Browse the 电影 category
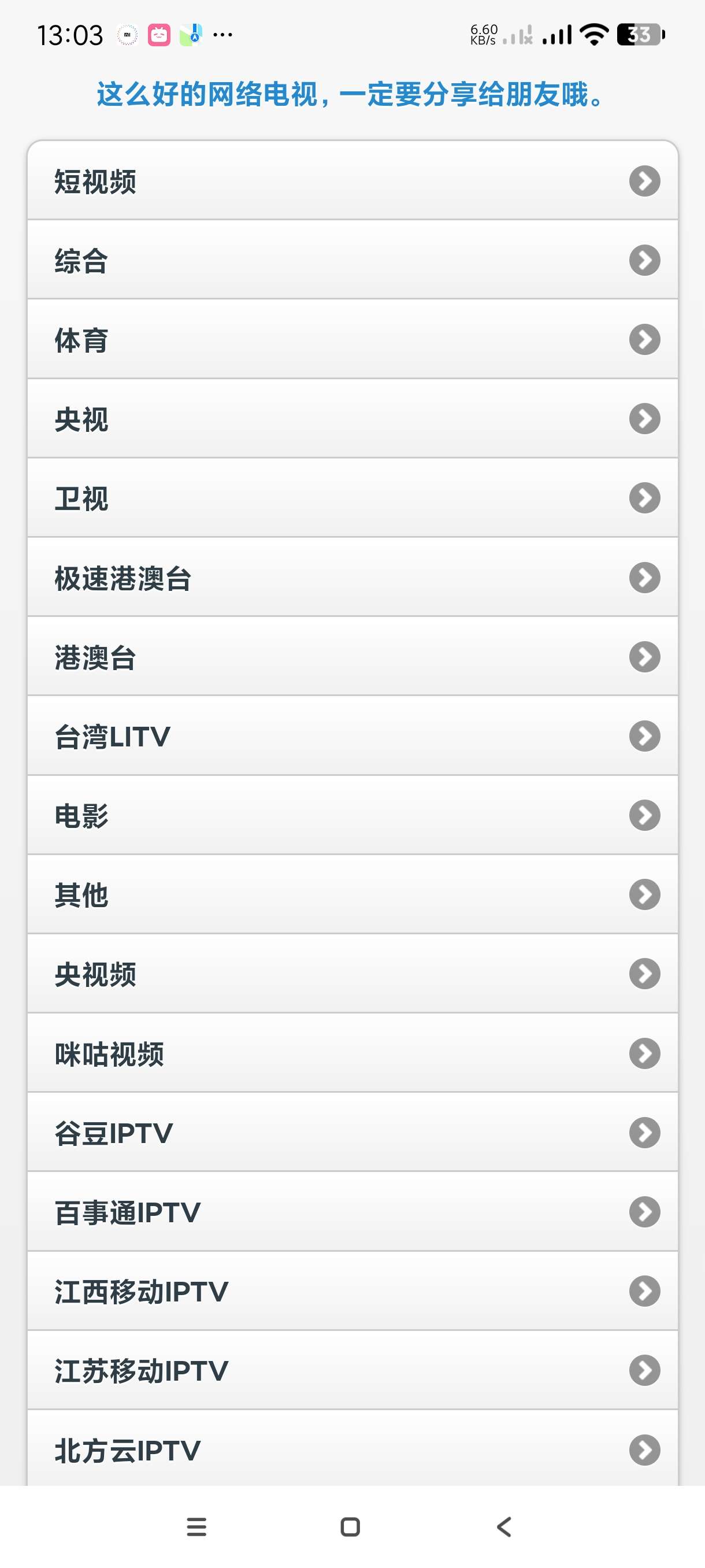 (x=352, y=815)
